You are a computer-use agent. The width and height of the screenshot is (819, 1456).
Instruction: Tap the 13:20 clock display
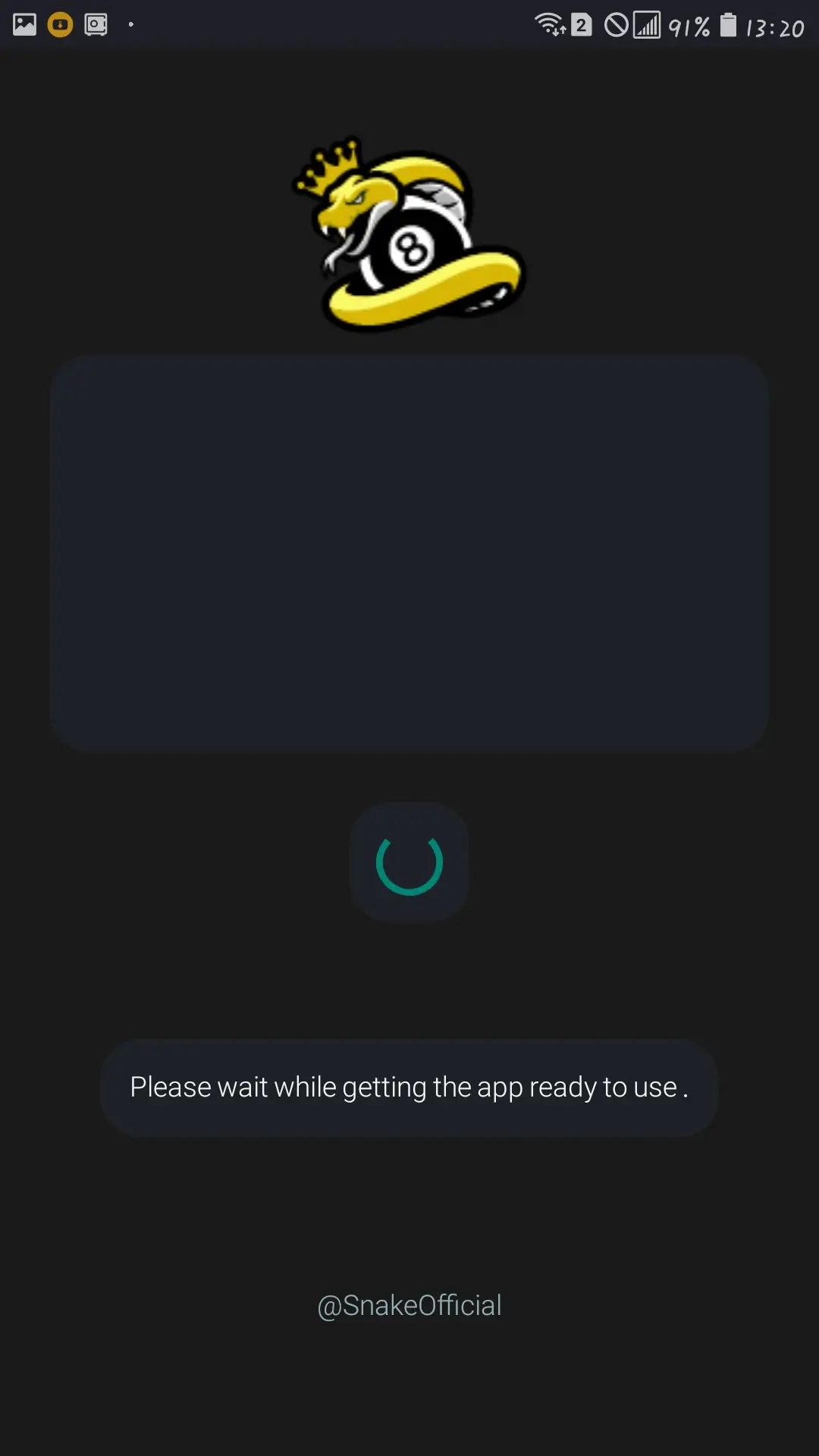[774, 25]
